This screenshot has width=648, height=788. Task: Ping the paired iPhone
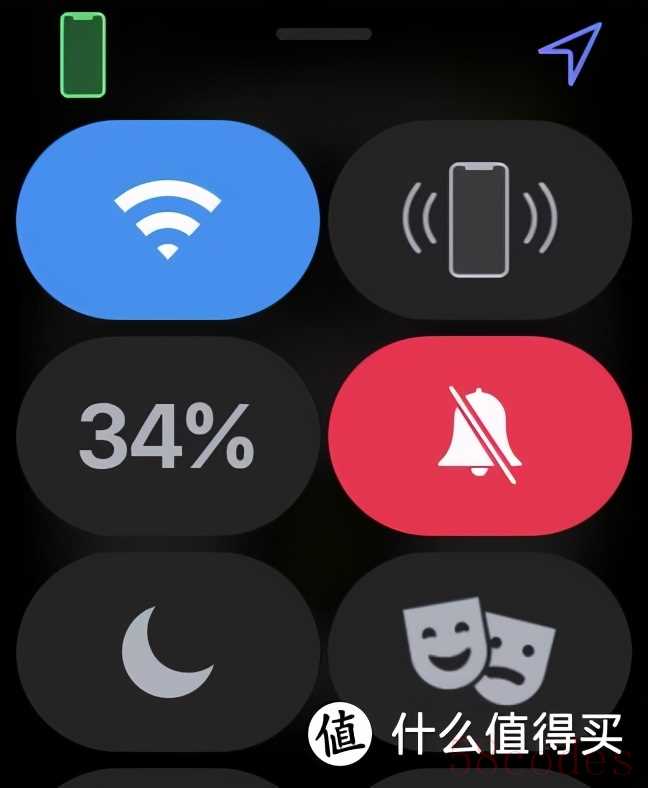(480, 220)
